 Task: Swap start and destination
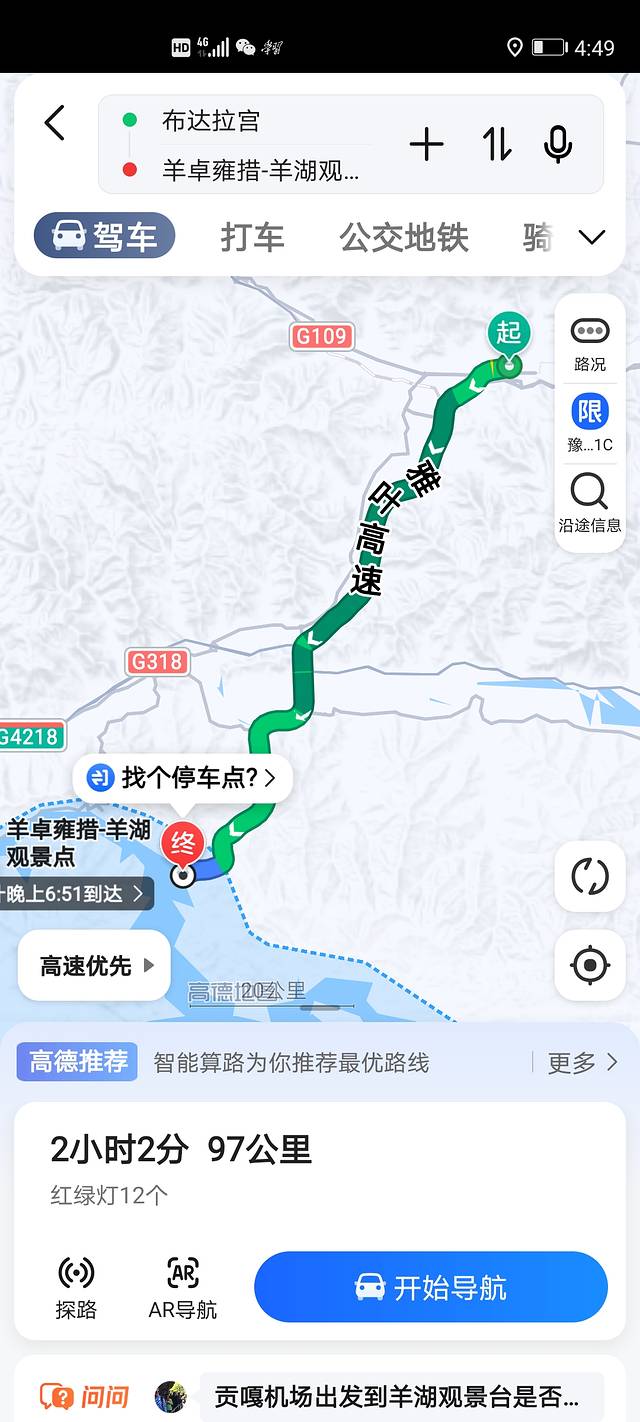(x=497, y=145)
